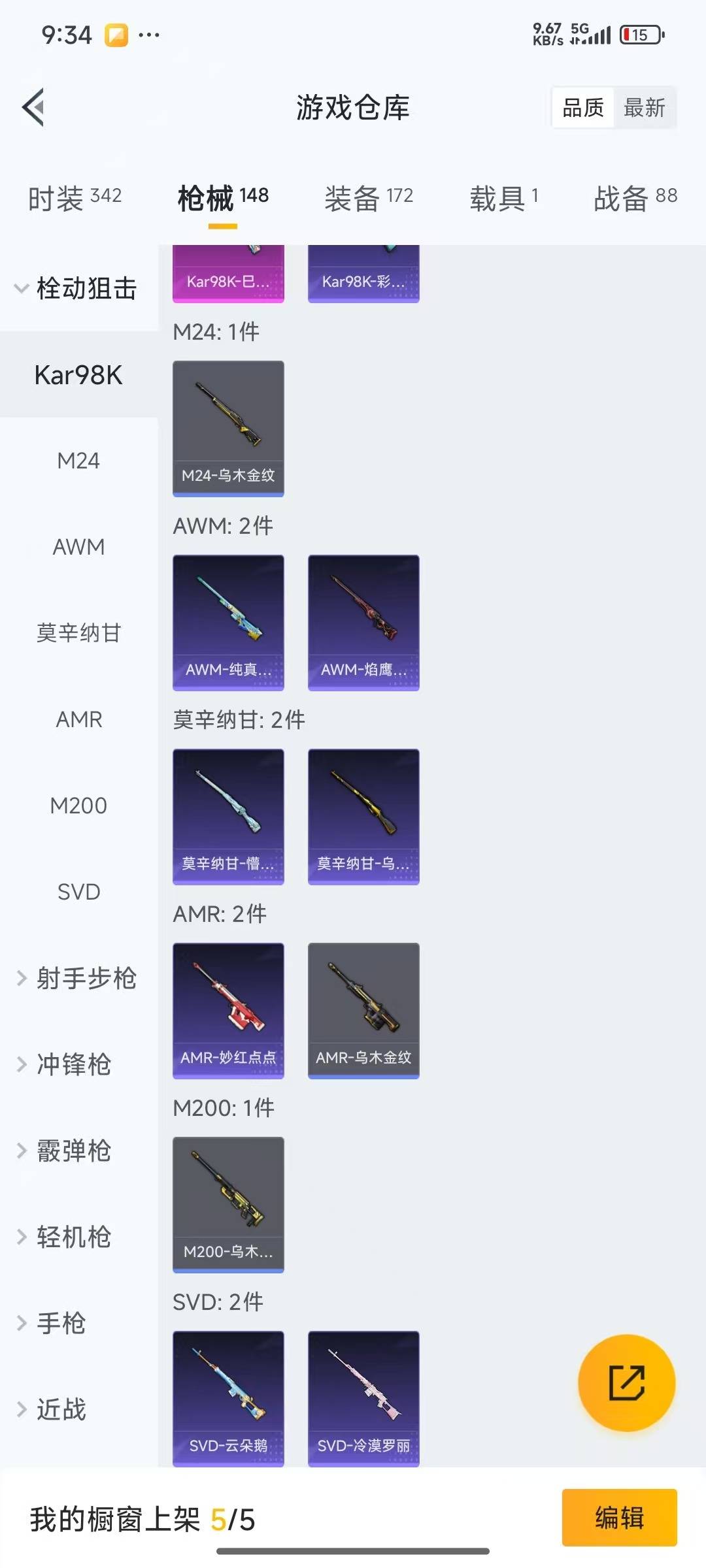Open the 战备 tab
Screen dimensions: 706x1568
[635, 197]
